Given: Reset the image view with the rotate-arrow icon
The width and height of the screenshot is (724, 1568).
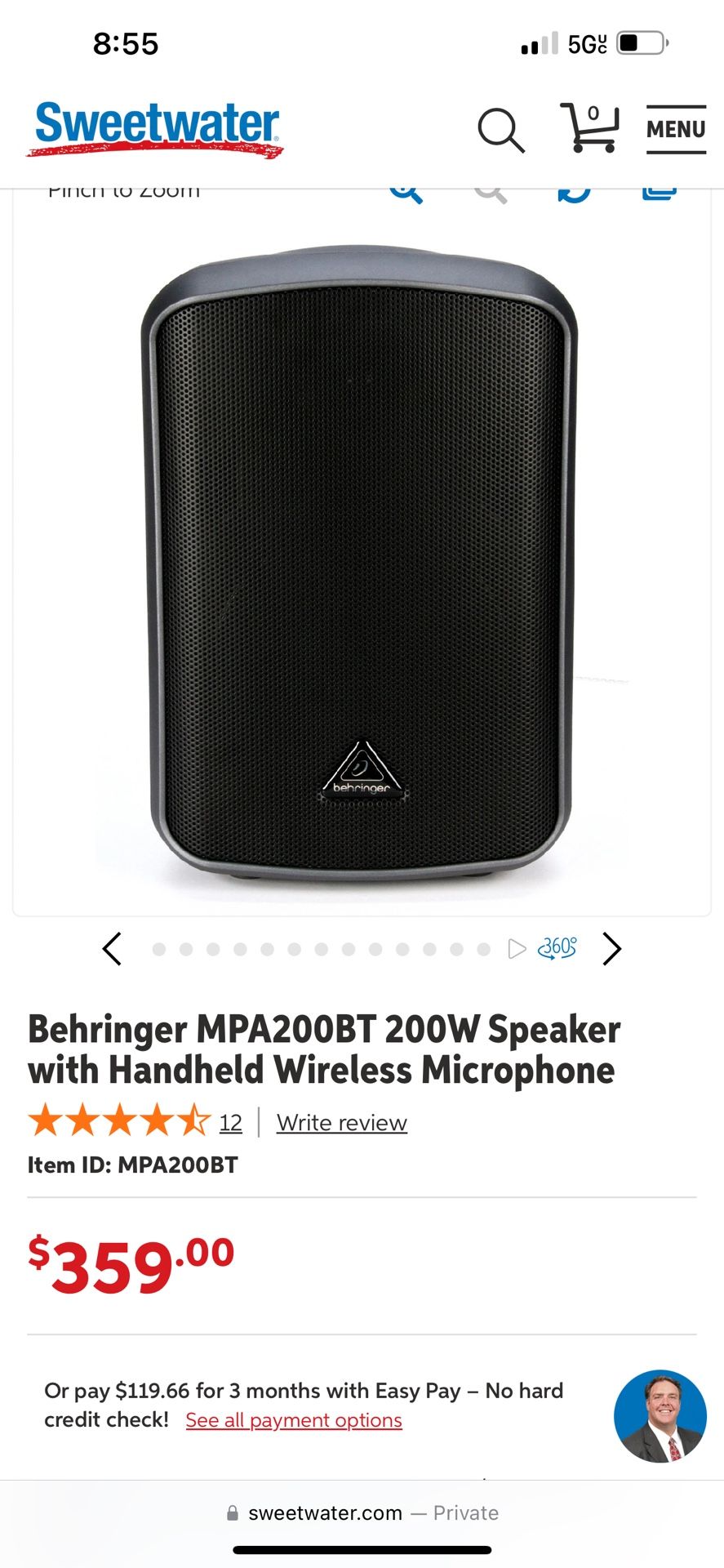Looking at the screenshot, I should pyautogui.click(x=574, y=189).
